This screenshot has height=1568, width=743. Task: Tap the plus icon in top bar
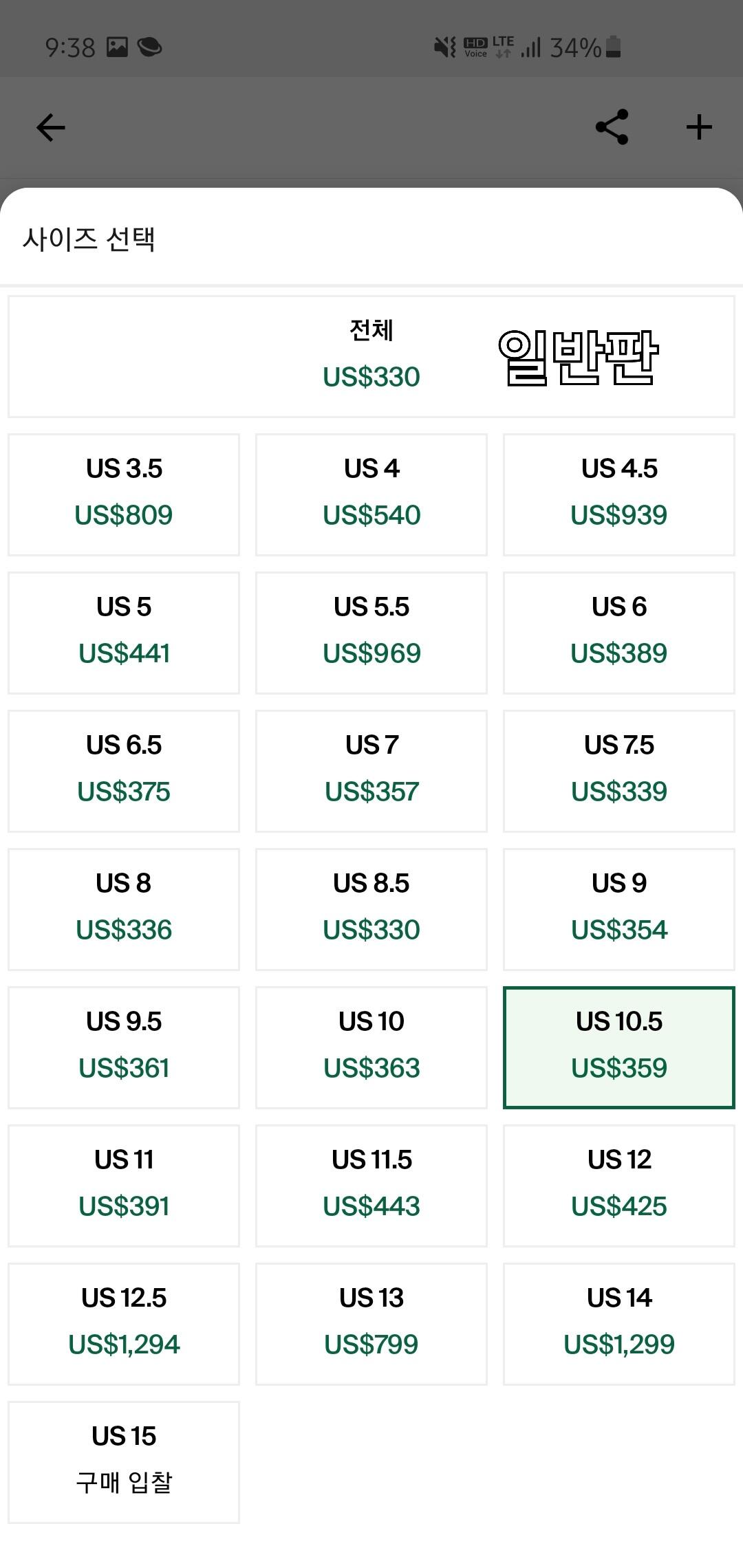699,127
